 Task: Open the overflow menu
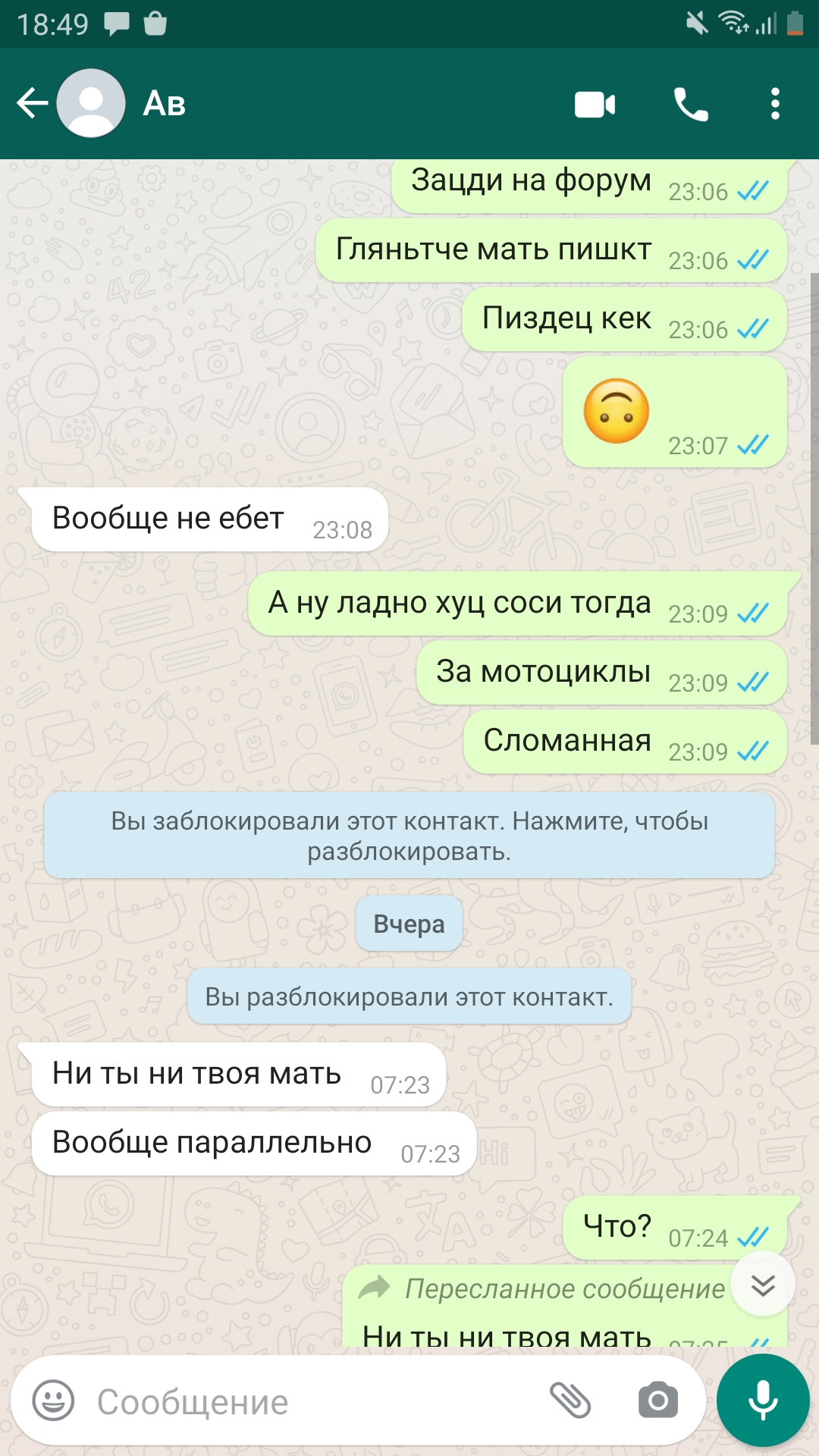click(774, 104)
